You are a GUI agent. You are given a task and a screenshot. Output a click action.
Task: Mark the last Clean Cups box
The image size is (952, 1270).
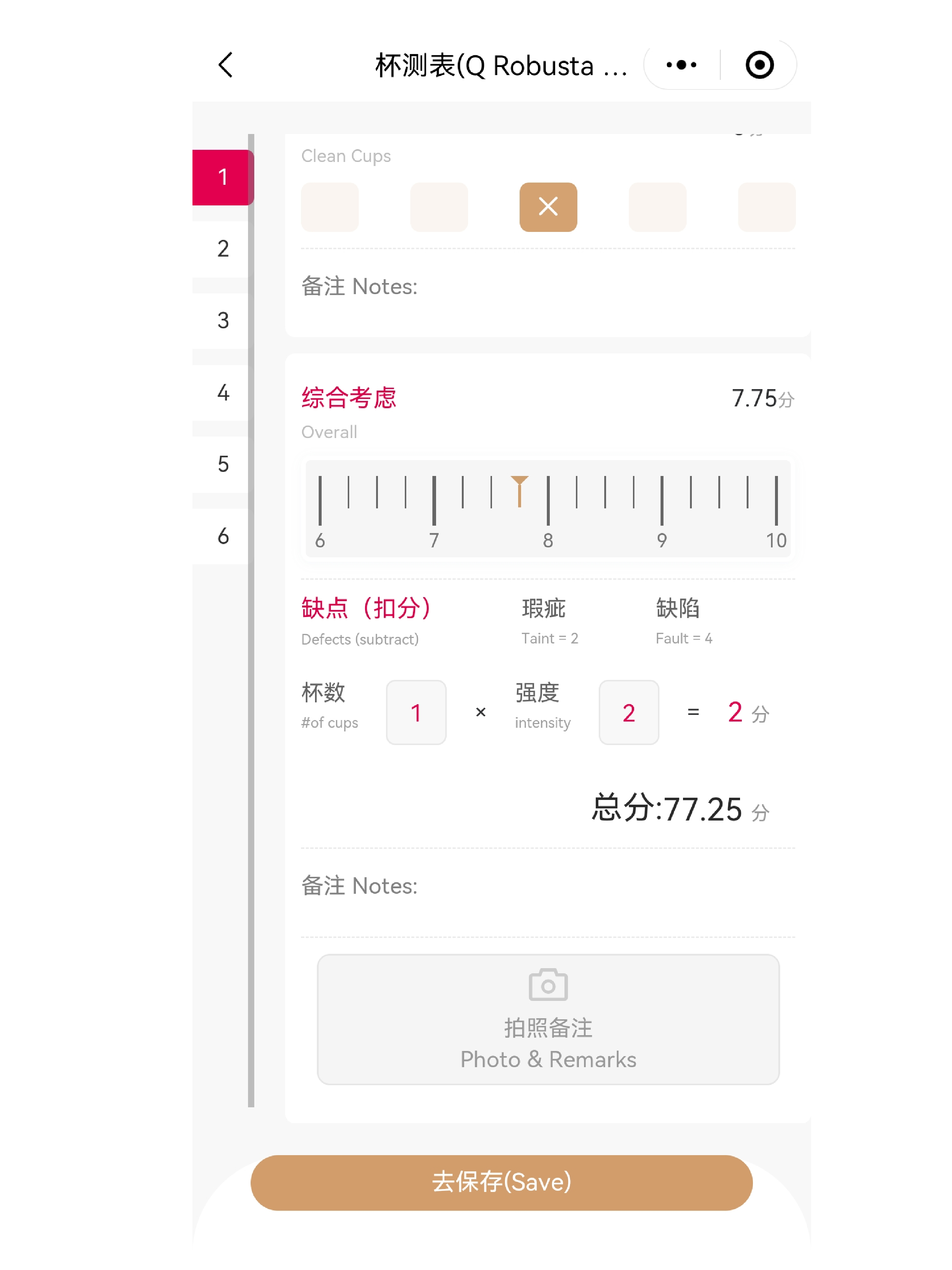[x=765, y=207]
